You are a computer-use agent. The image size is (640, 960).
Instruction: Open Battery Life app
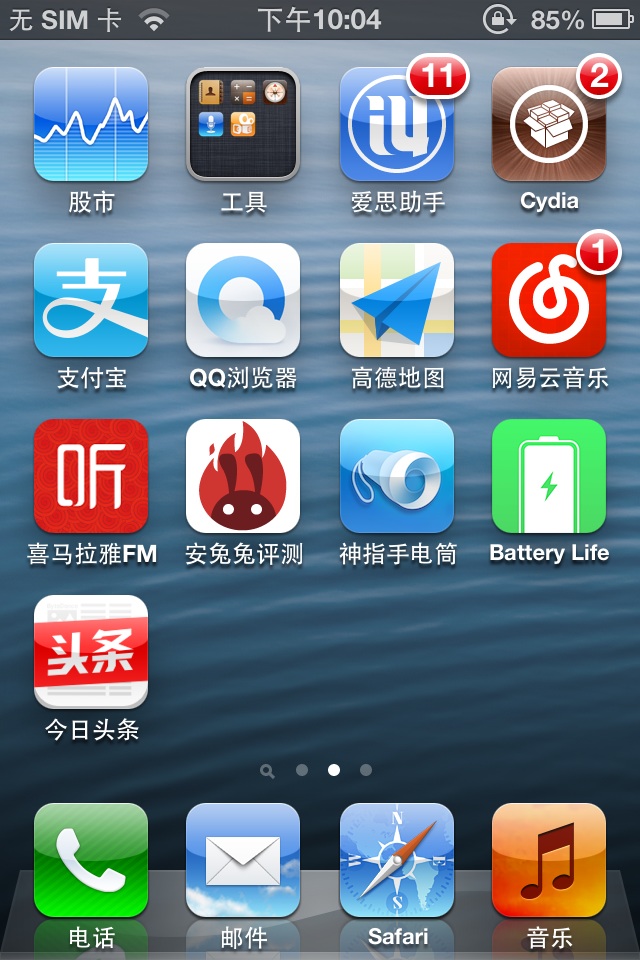pos(549,476)
